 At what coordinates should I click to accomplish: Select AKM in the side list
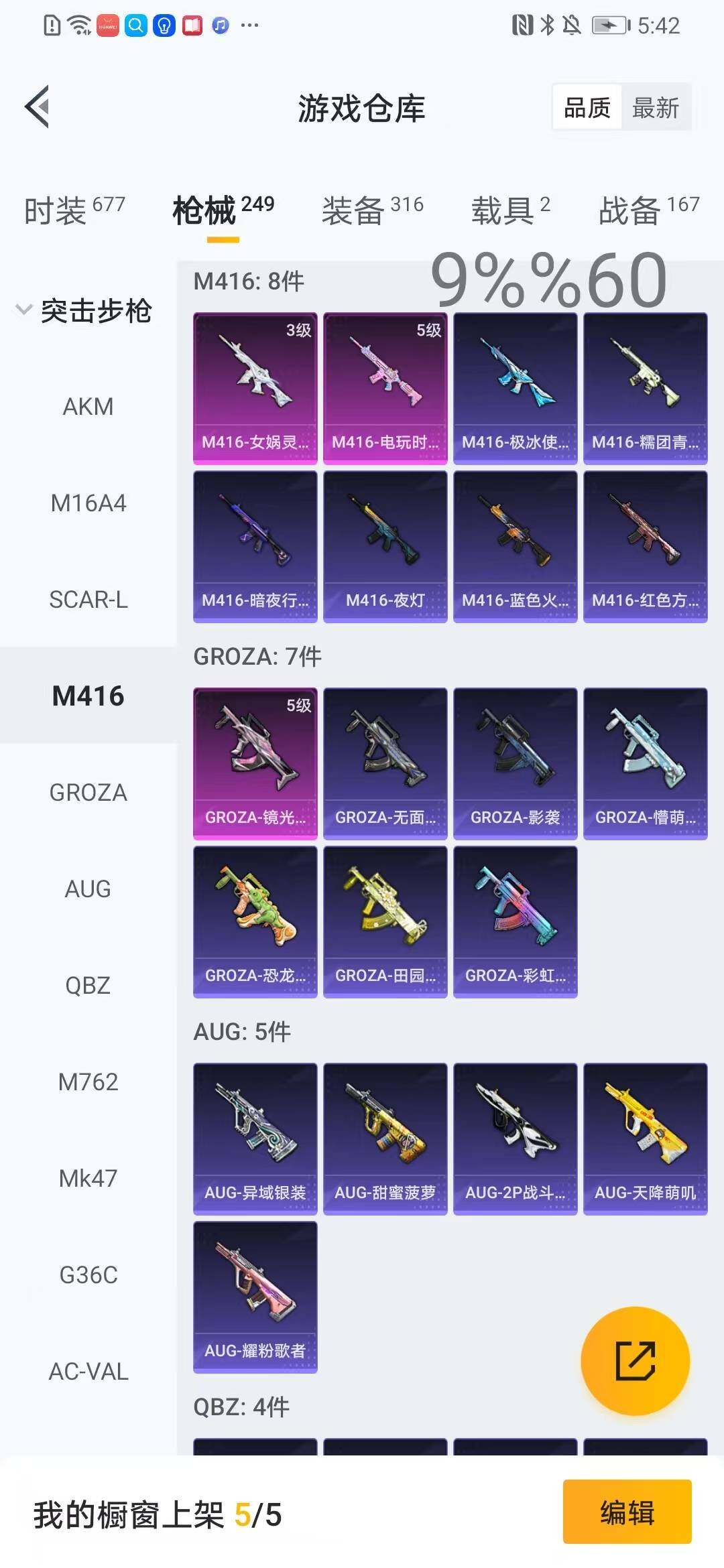click(x=88, y=407)
